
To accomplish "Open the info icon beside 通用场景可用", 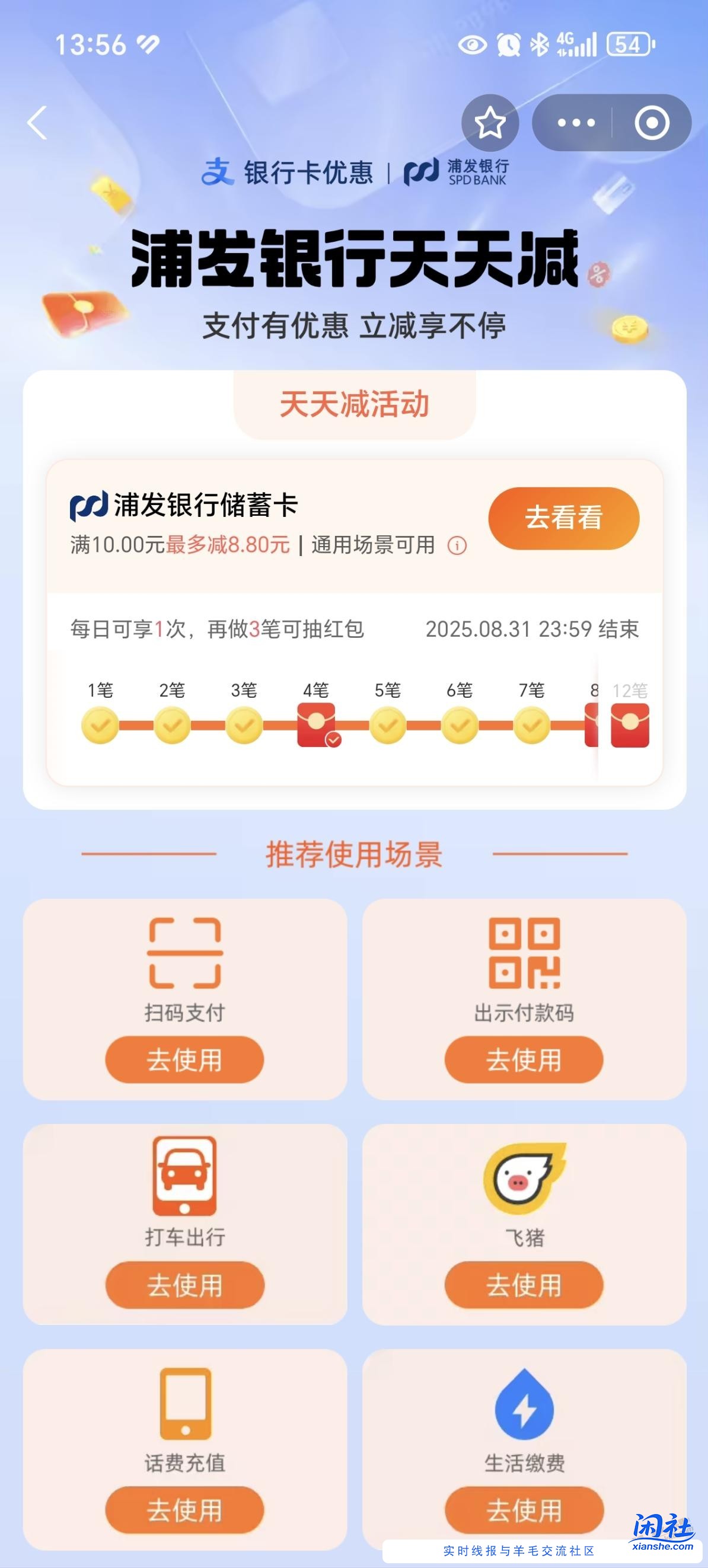I will pos(457,545).
